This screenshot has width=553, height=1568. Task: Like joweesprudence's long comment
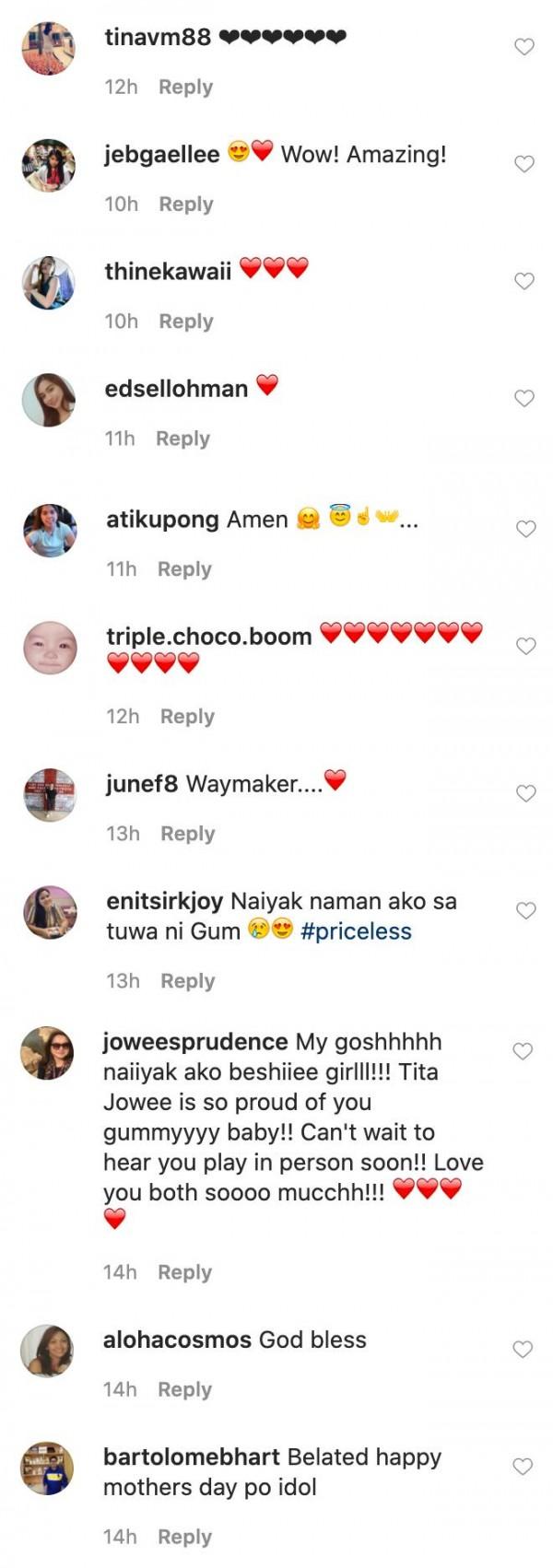523,1051
